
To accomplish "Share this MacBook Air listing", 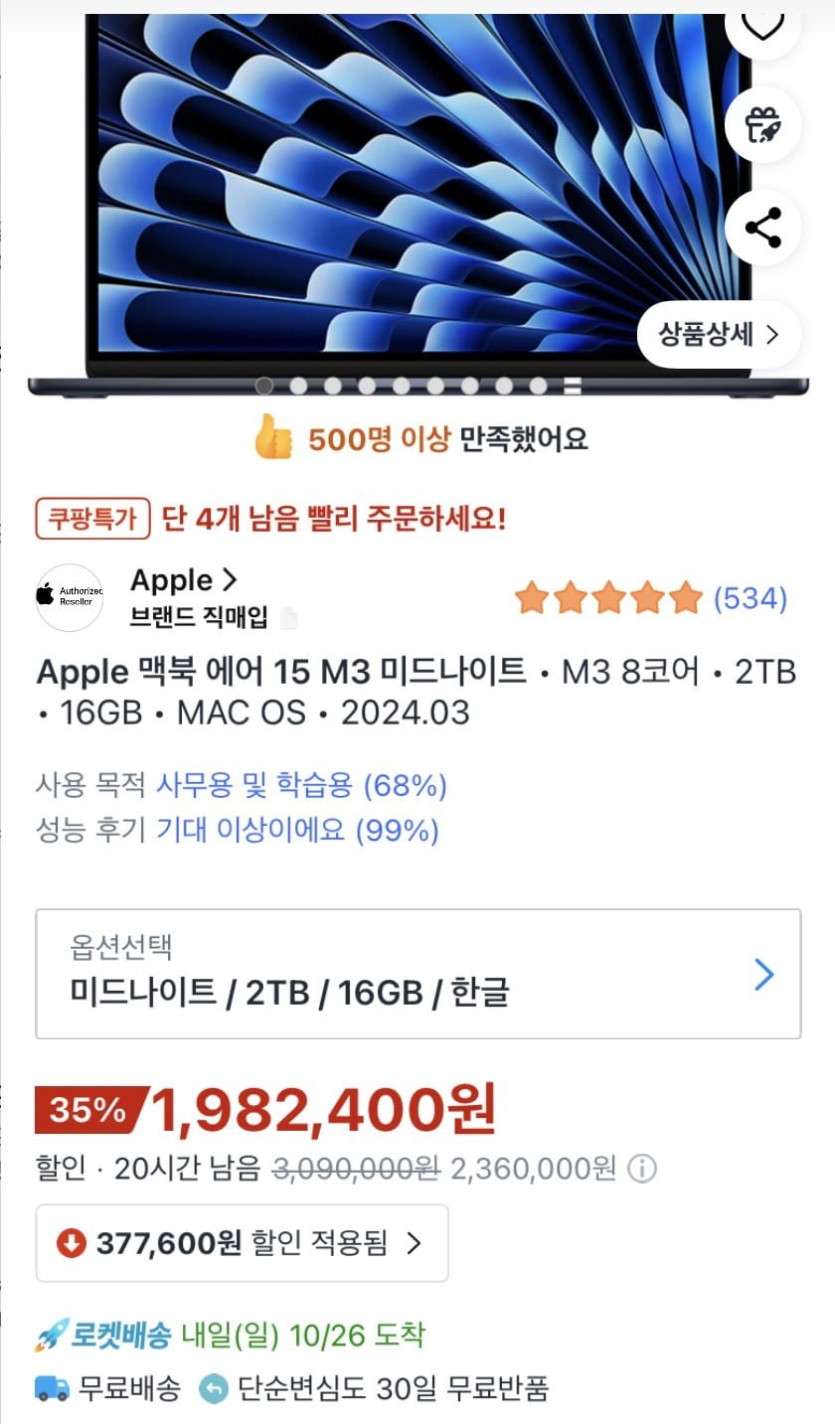I will [x=763, y=229].
